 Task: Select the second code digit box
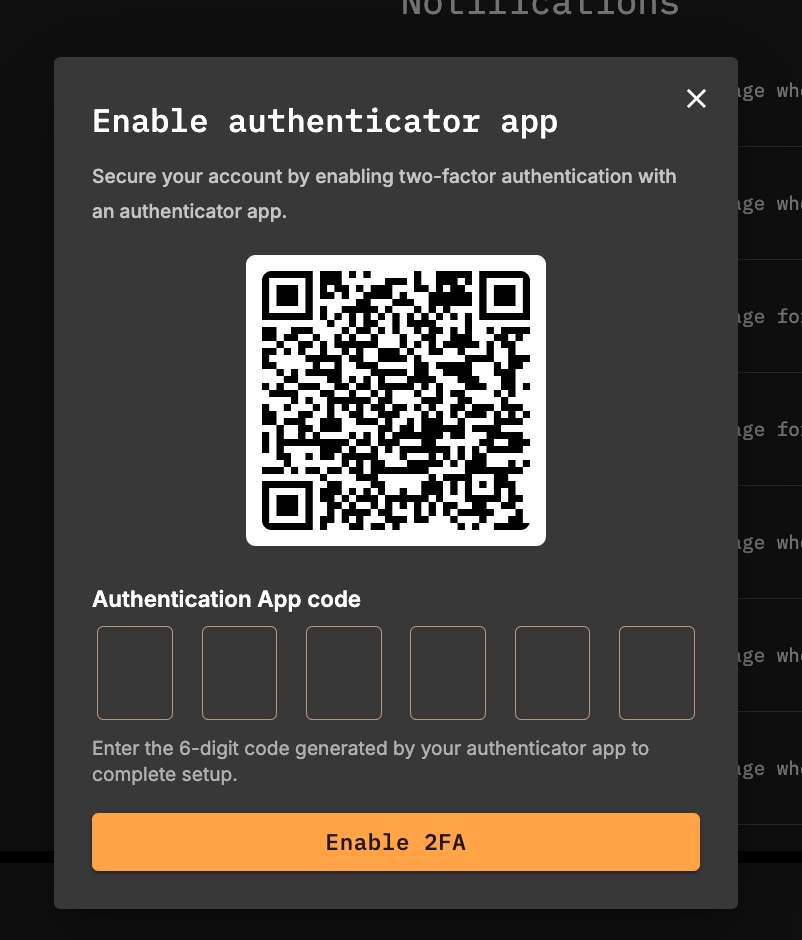[239, 673]
